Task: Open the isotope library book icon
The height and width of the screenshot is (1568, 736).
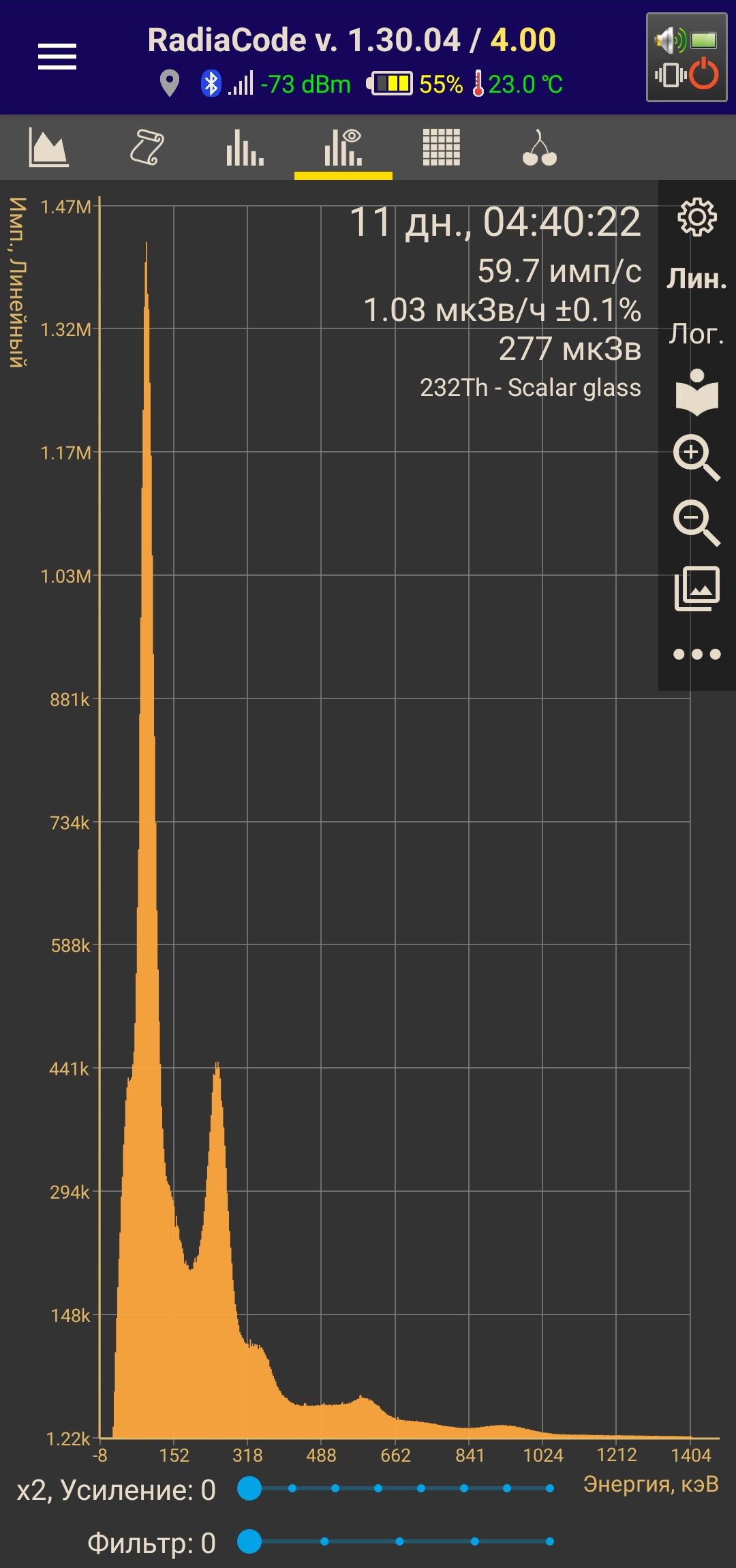Action: coord(696,393)
